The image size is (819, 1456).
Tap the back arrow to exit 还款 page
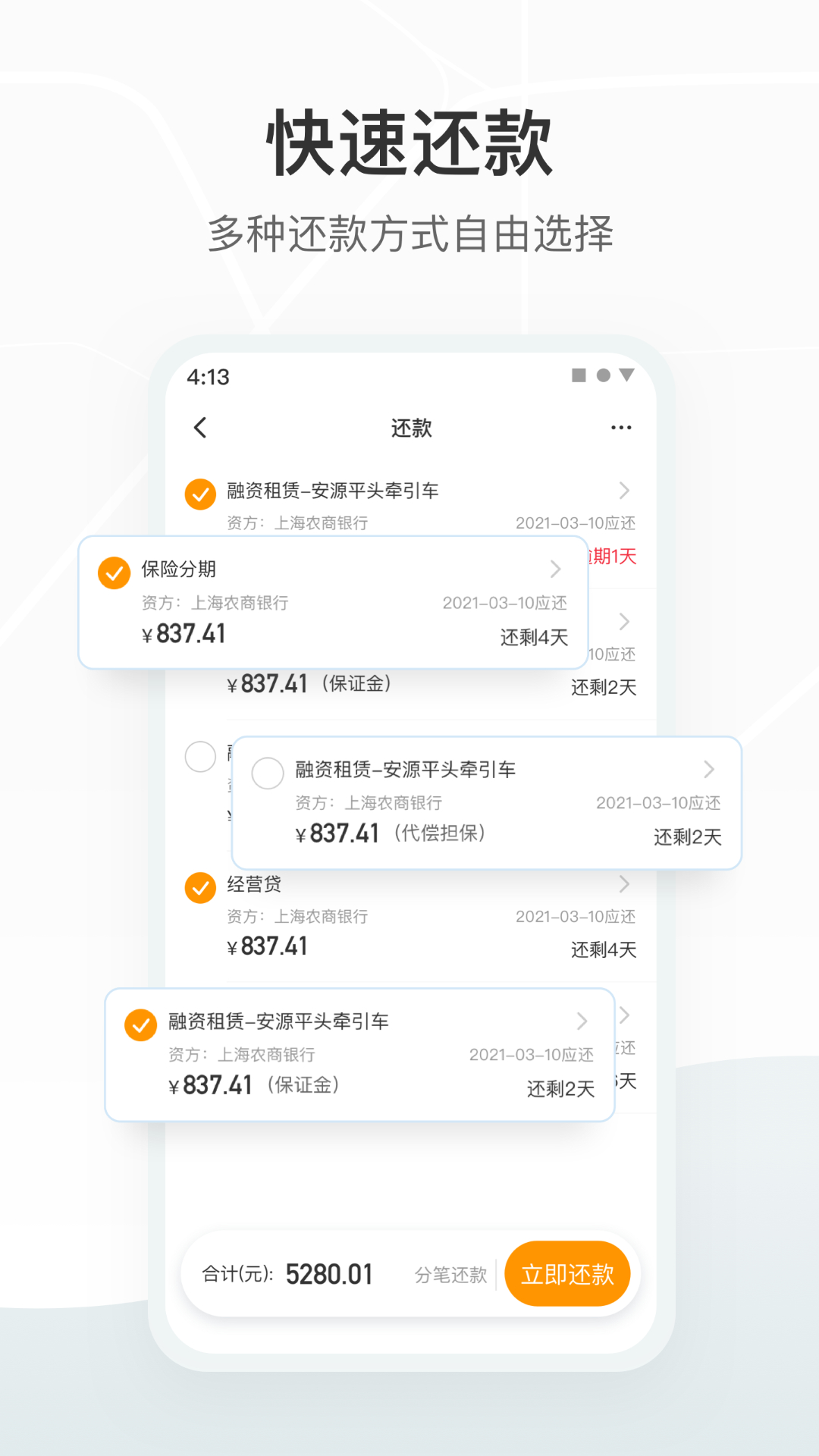coord(200,428)
